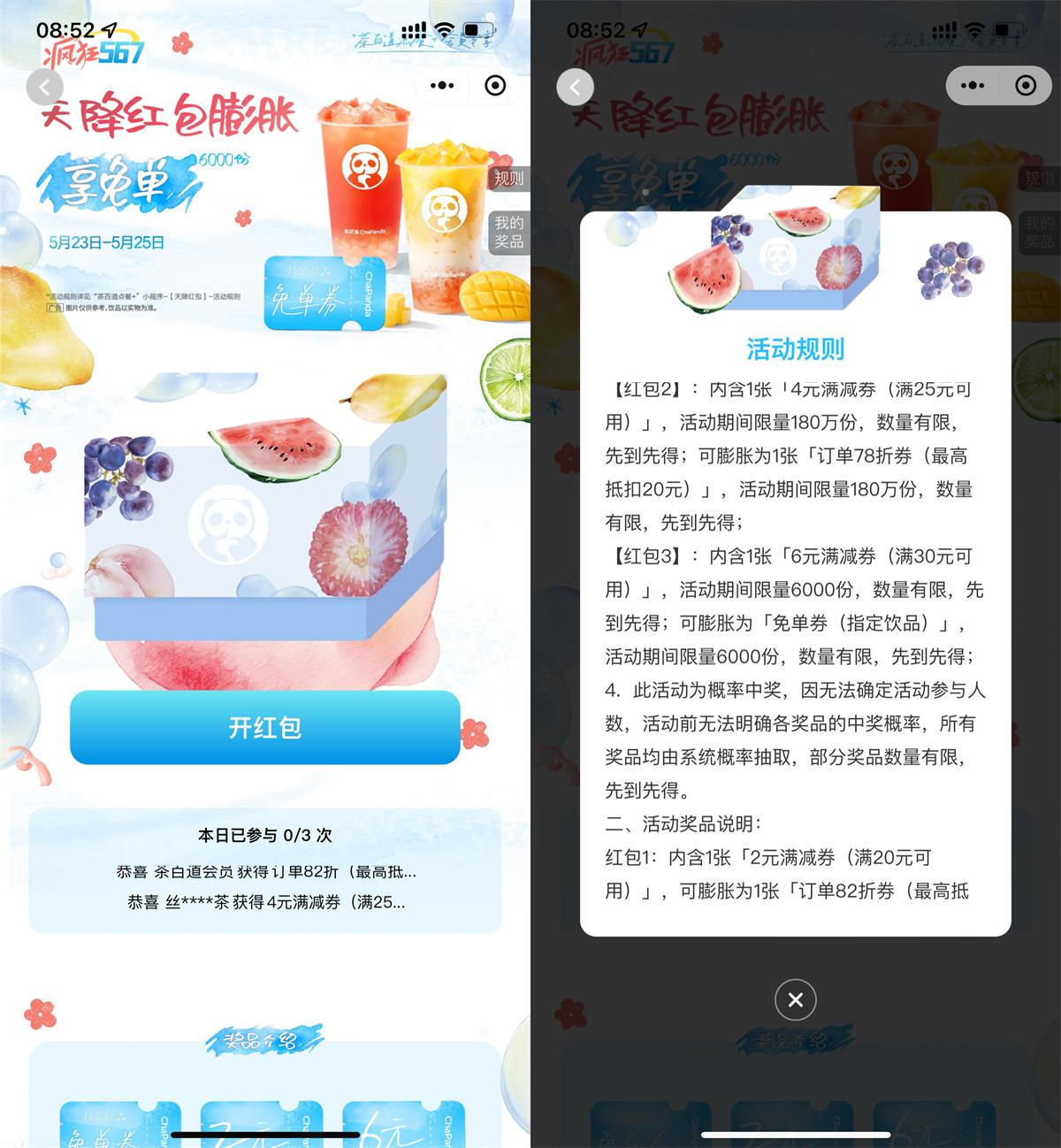Open 规则 on the undimmed page
Image resolution: width=1061 pixels, height=1148 pixels.
pos(508,178)
